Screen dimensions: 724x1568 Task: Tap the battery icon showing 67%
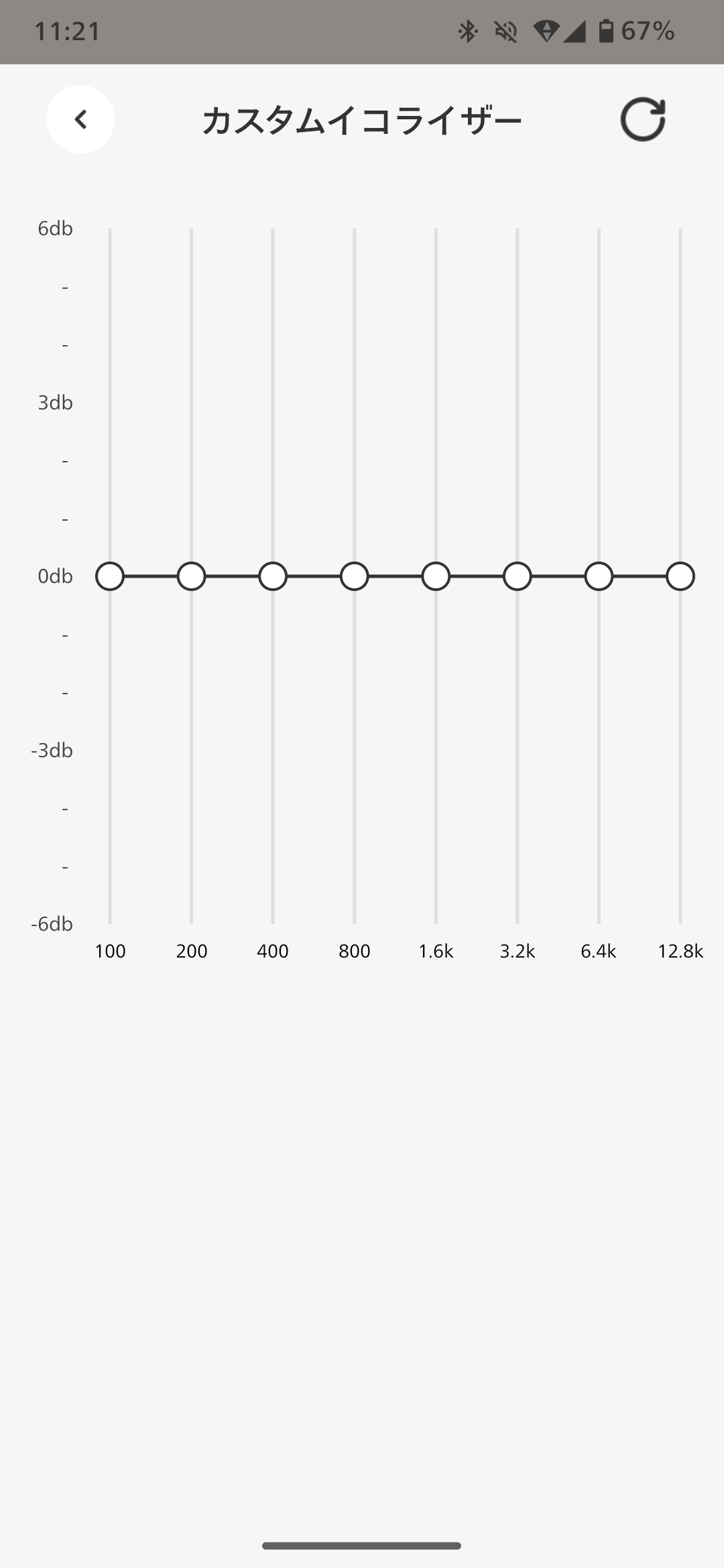click(x=607, y=30)
